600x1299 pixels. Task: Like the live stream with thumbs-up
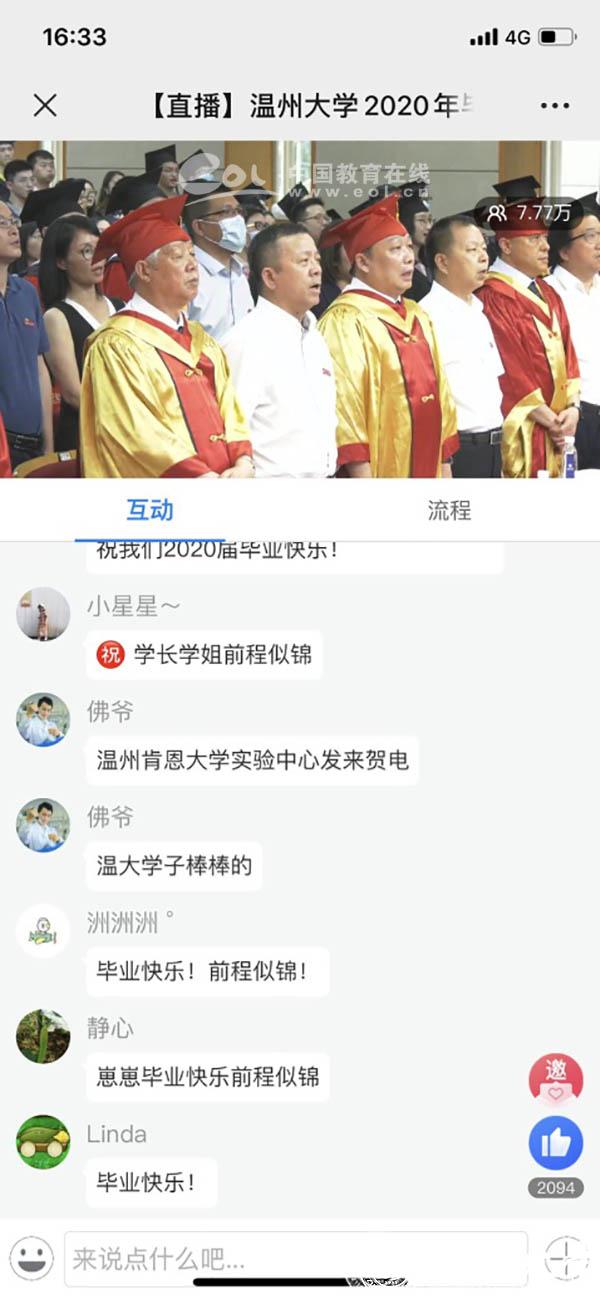click(556, 1144)
